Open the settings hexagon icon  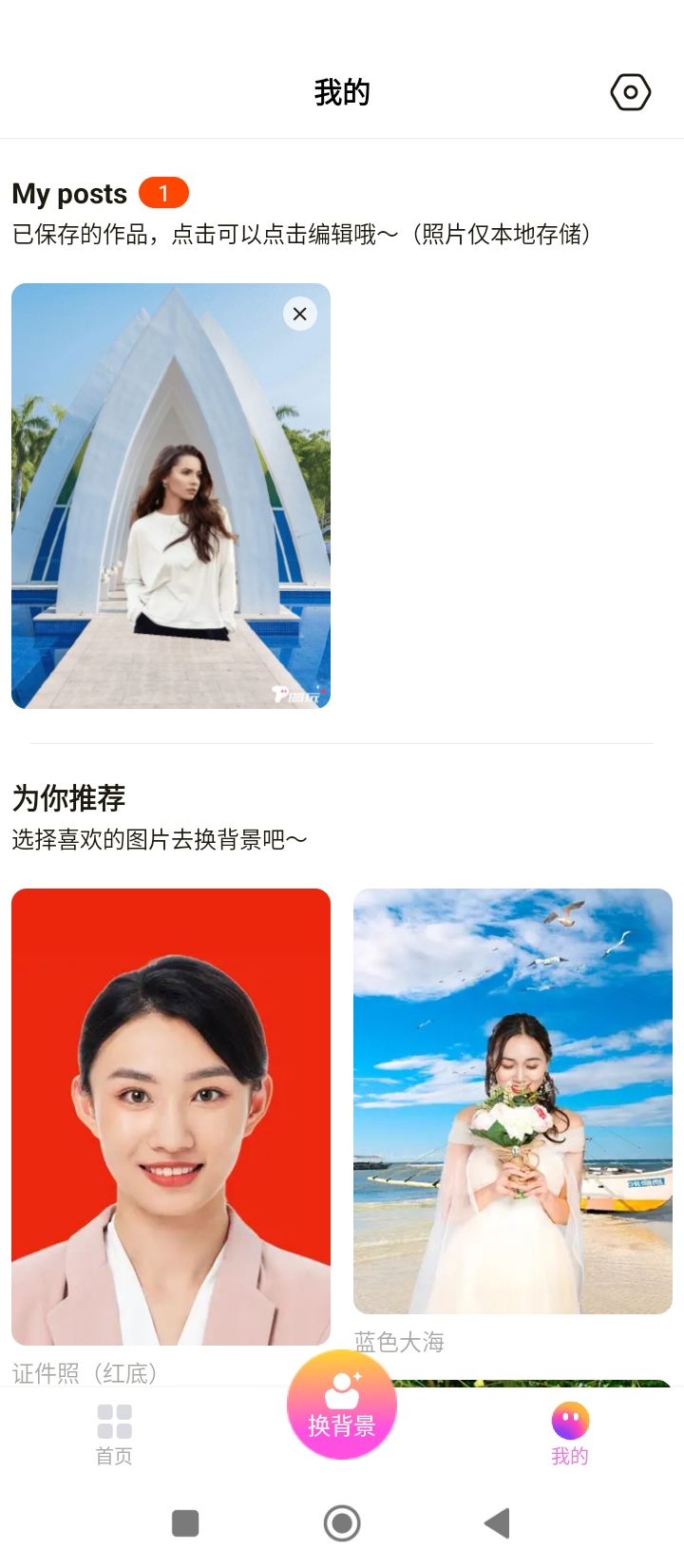click(630, 92)
